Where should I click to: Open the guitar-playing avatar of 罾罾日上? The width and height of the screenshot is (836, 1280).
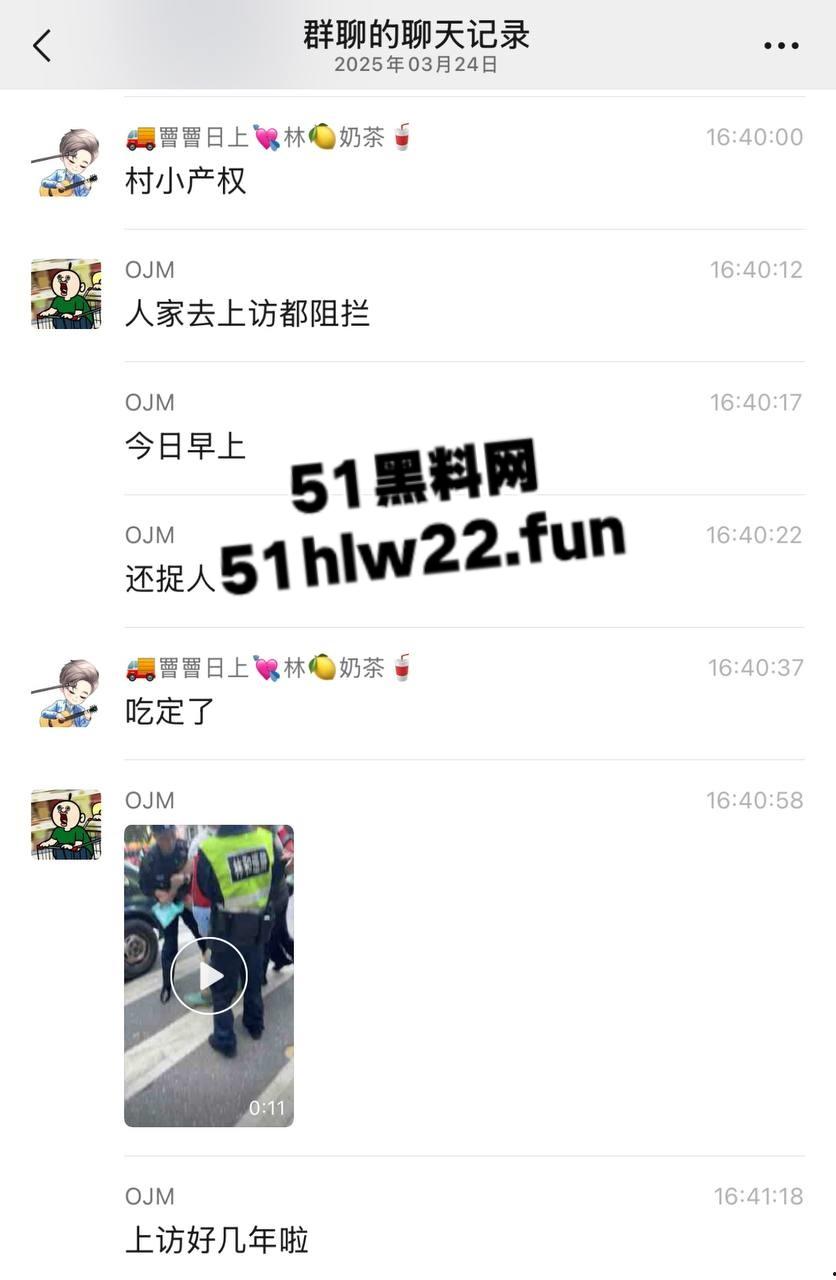(65, 160)
